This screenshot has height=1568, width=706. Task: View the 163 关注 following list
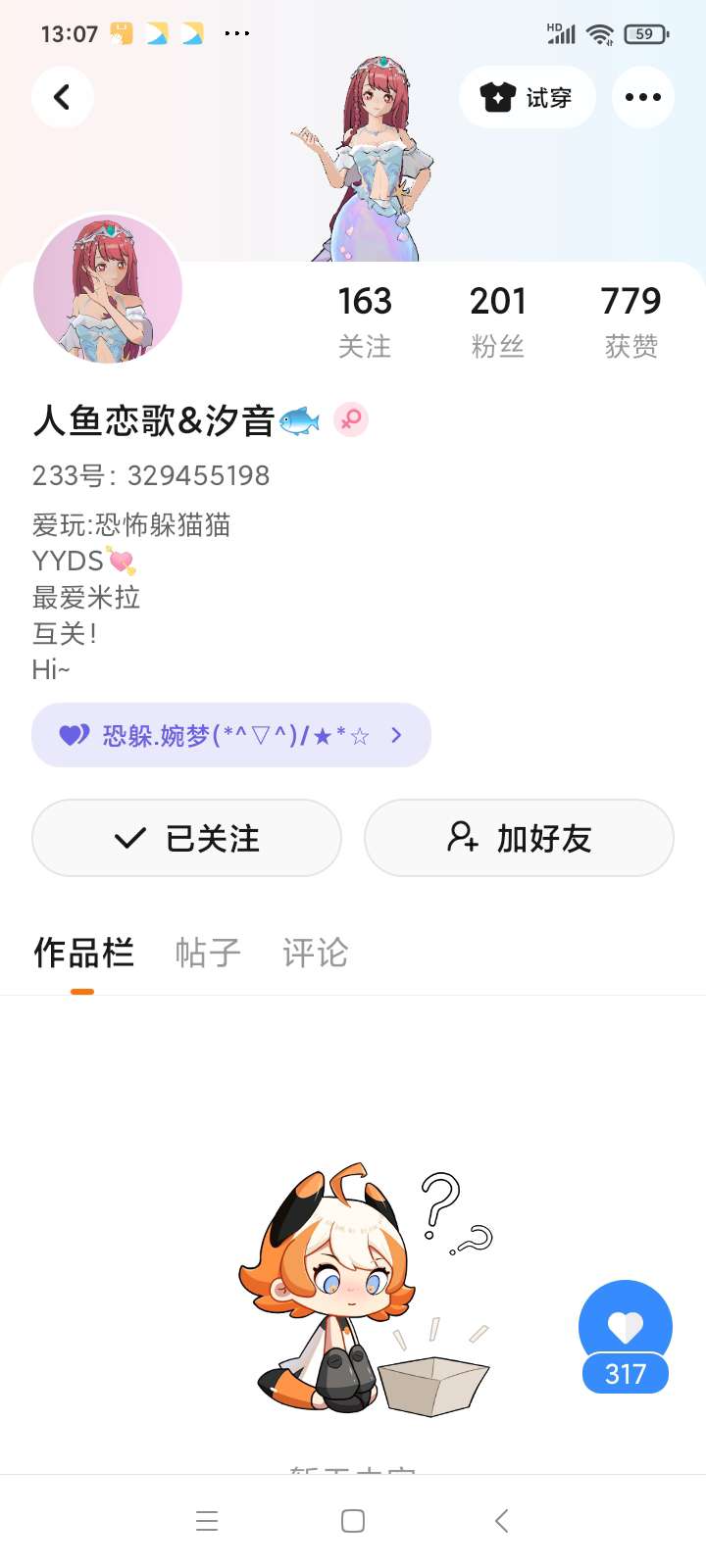pyautogui.click(x=365, y=321)
